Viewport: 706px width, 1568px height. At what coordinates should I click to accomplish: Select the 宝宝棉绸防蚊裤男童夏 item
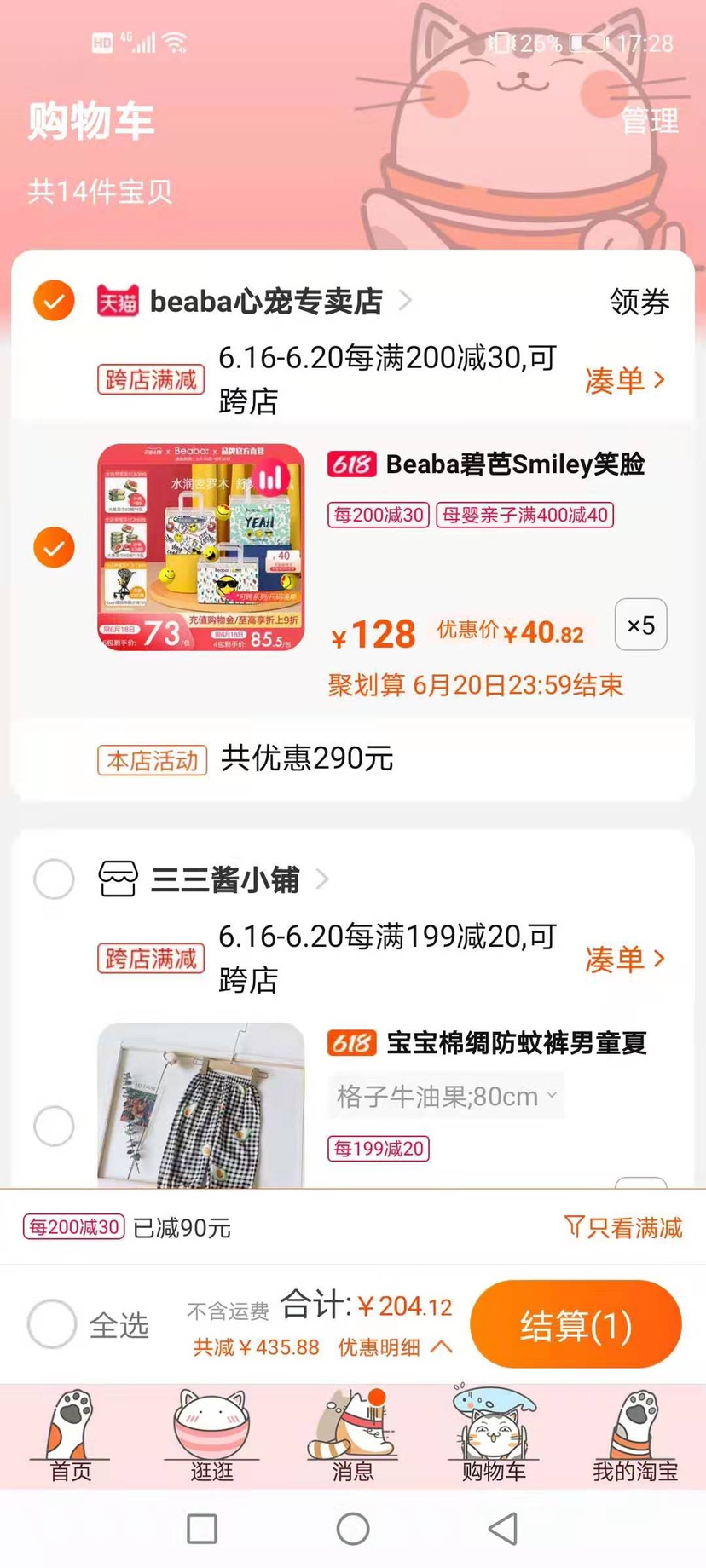click(x=54, y=1126)
